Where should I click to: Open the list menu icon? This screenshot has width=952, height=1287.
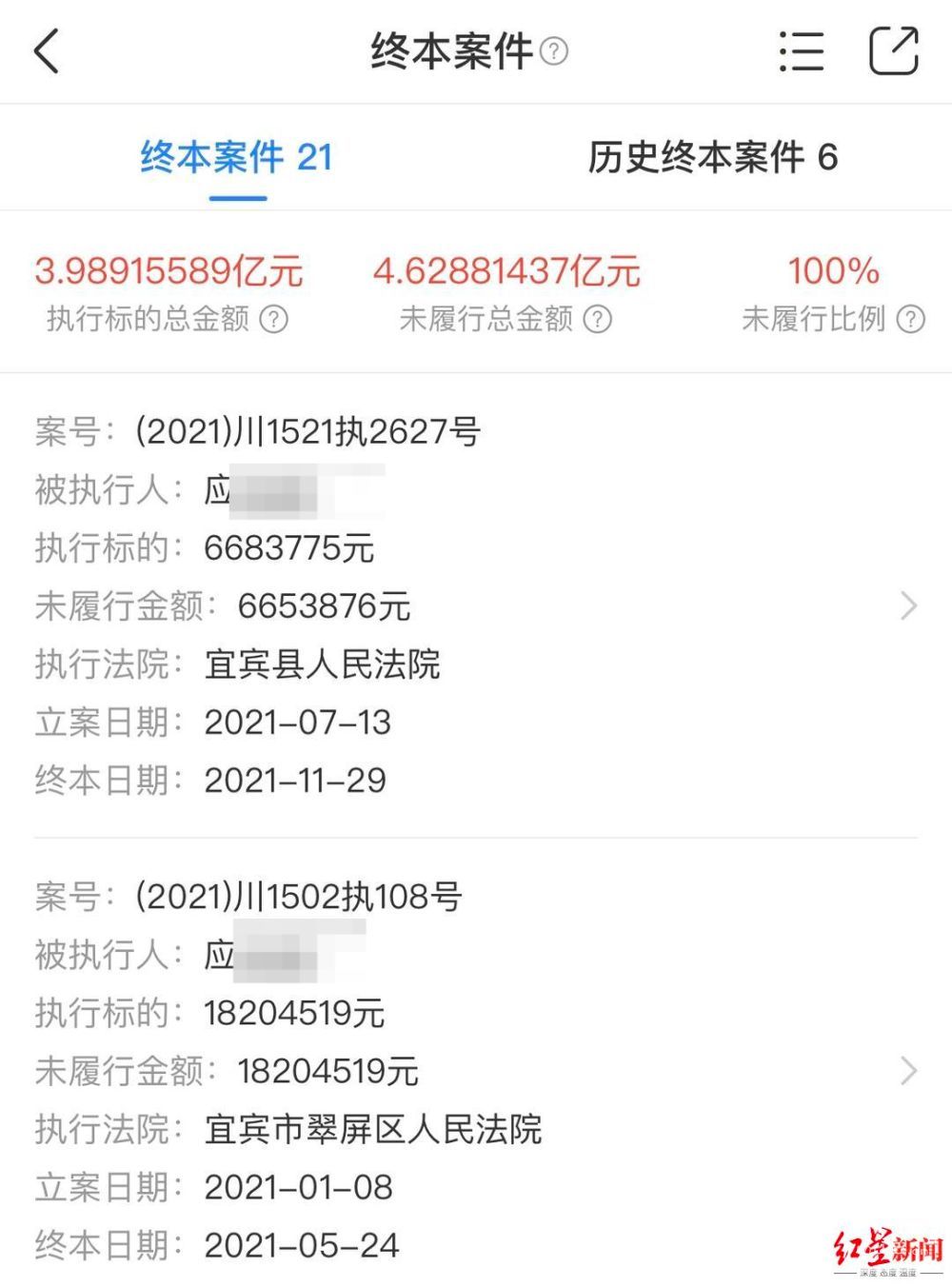[x=801, y=51]
